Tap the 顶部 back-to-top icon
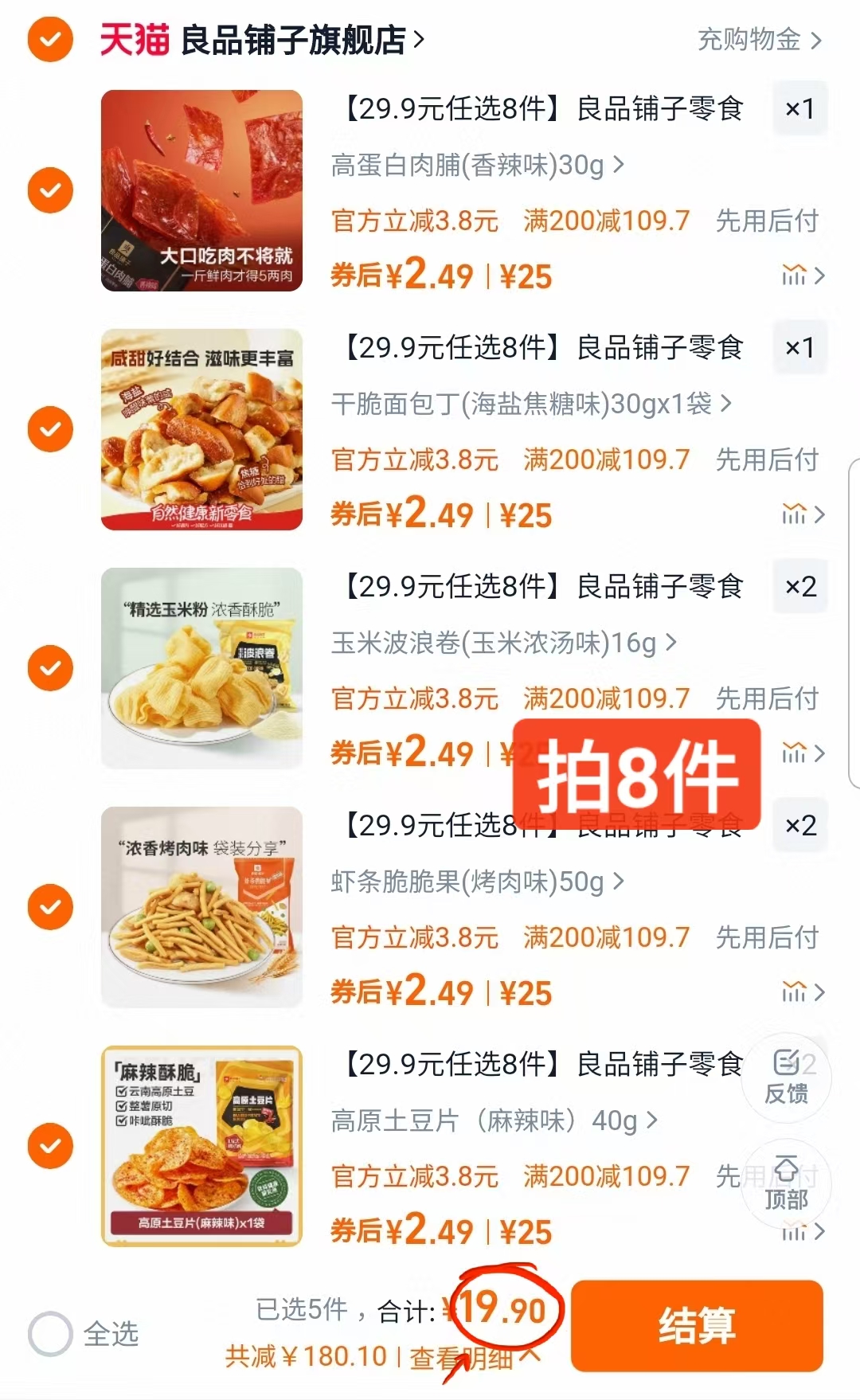This screenshot has width=860, height=1400. (x=786, y=1185)
